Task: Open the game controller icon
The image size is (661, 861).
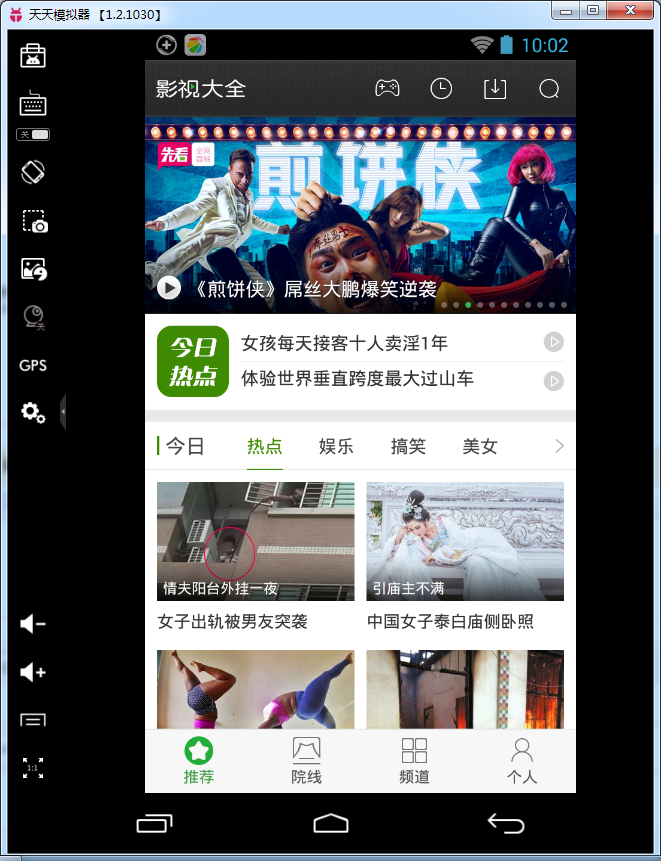Action: pyautogui.click(x=387, y=89)
